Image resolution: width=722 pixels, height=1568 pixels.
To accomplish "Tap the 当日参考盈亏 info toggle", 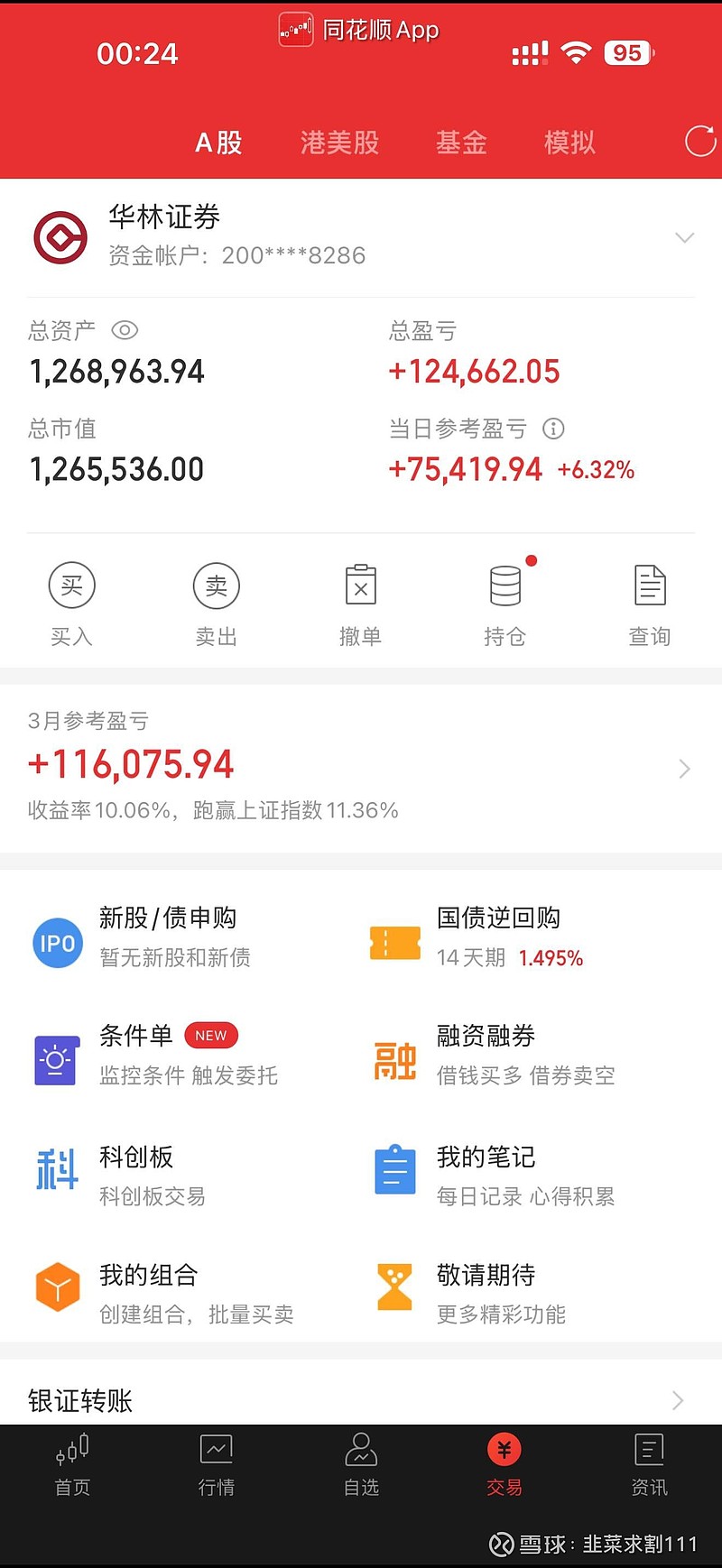I will [x=553, y=429].
